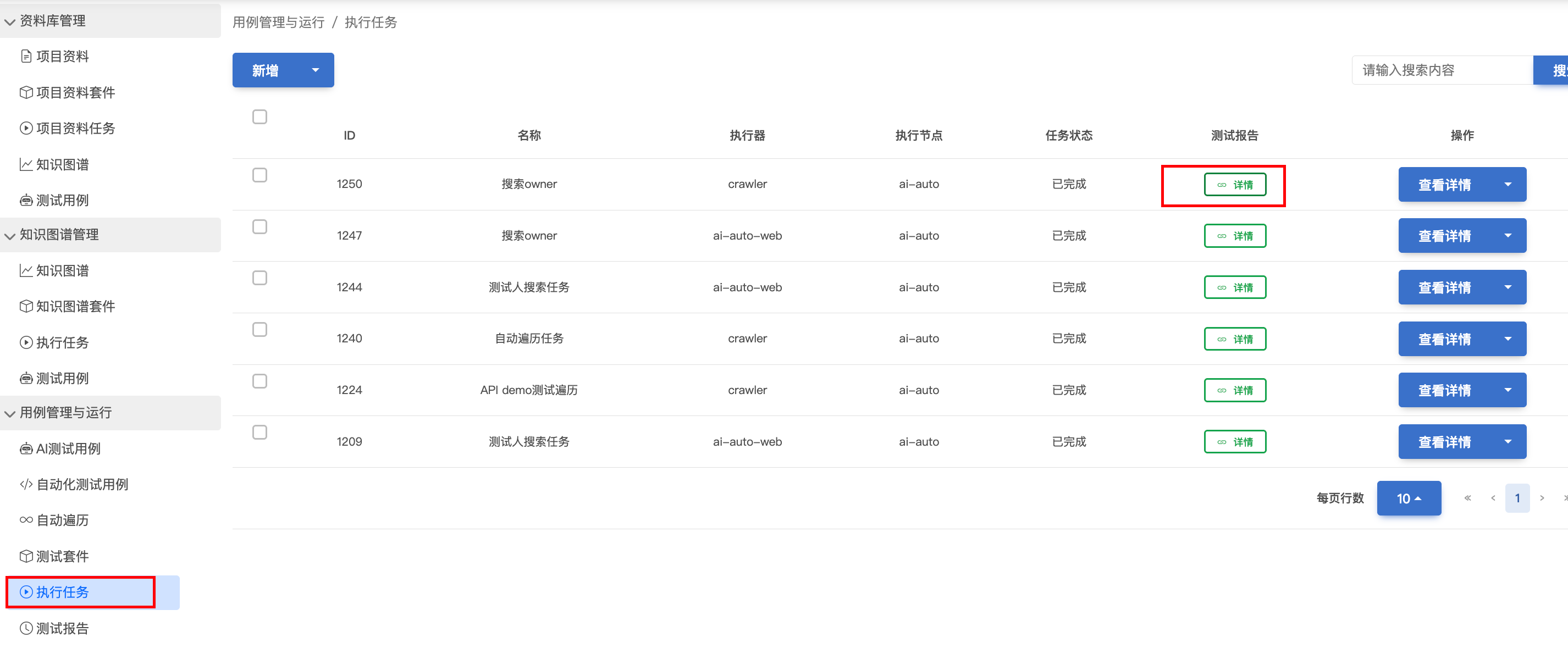Select all rows with the header checkbox

point(260,117)
